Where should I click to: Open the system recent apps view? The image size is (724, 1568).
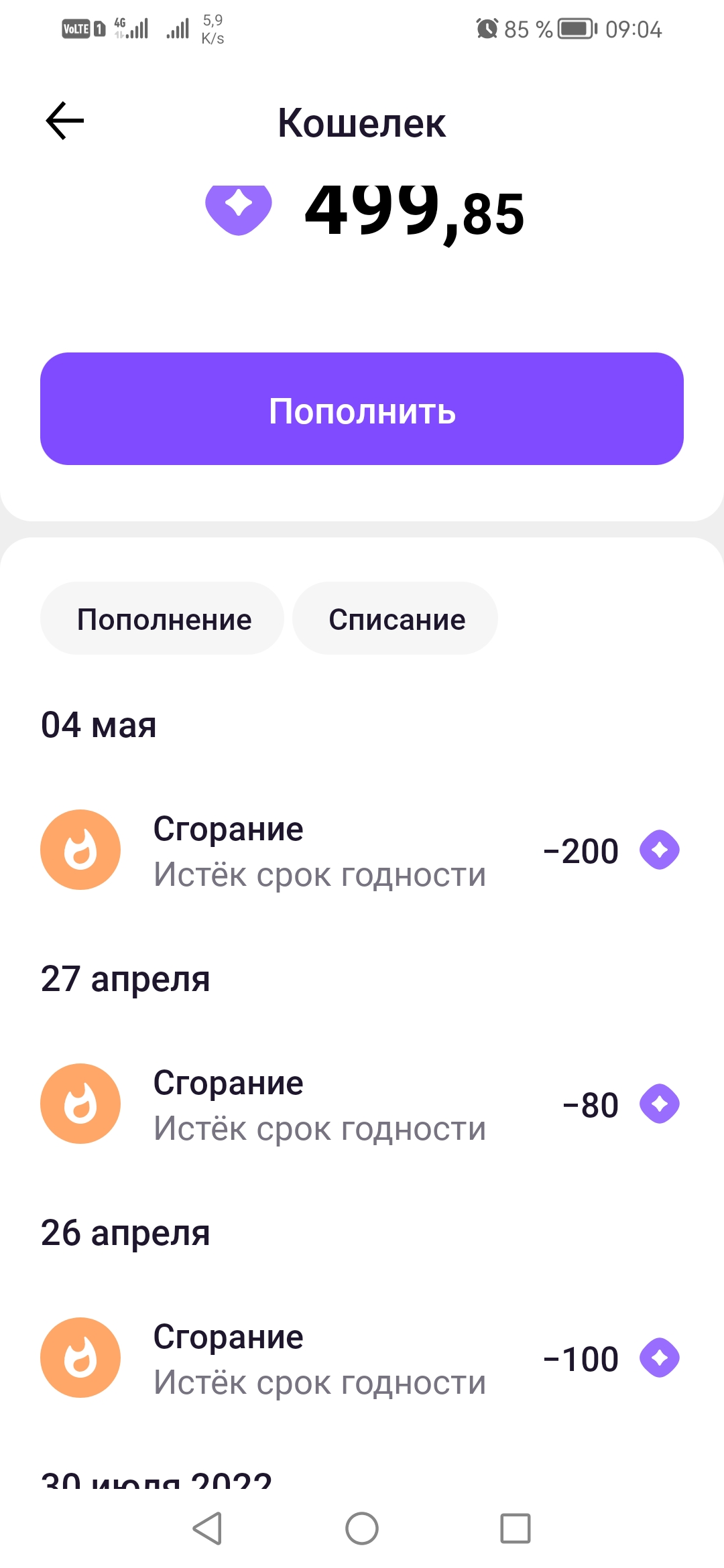pyautogui.click(x=516, y=1528)
